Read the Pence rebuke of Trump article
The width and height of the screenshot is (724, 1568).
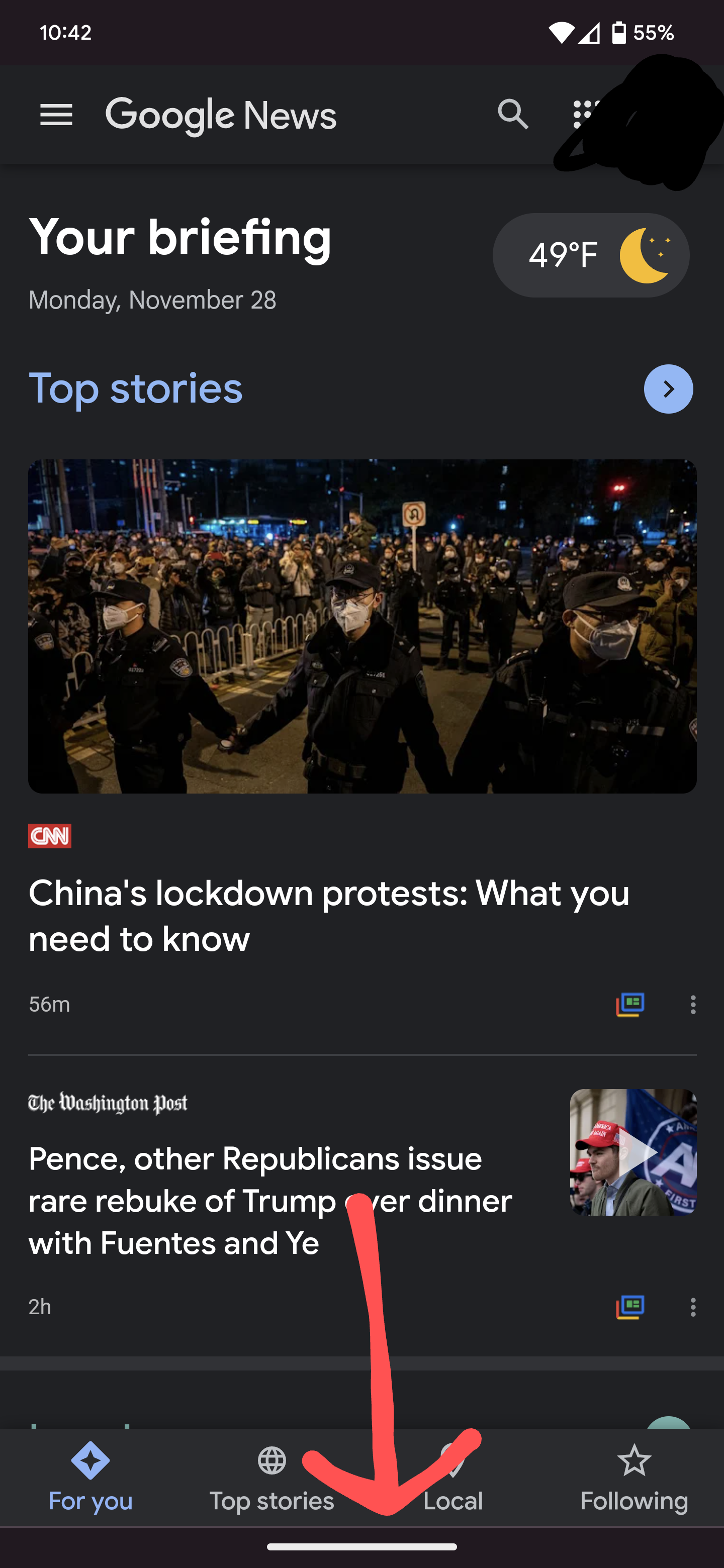coord(270,1200)
